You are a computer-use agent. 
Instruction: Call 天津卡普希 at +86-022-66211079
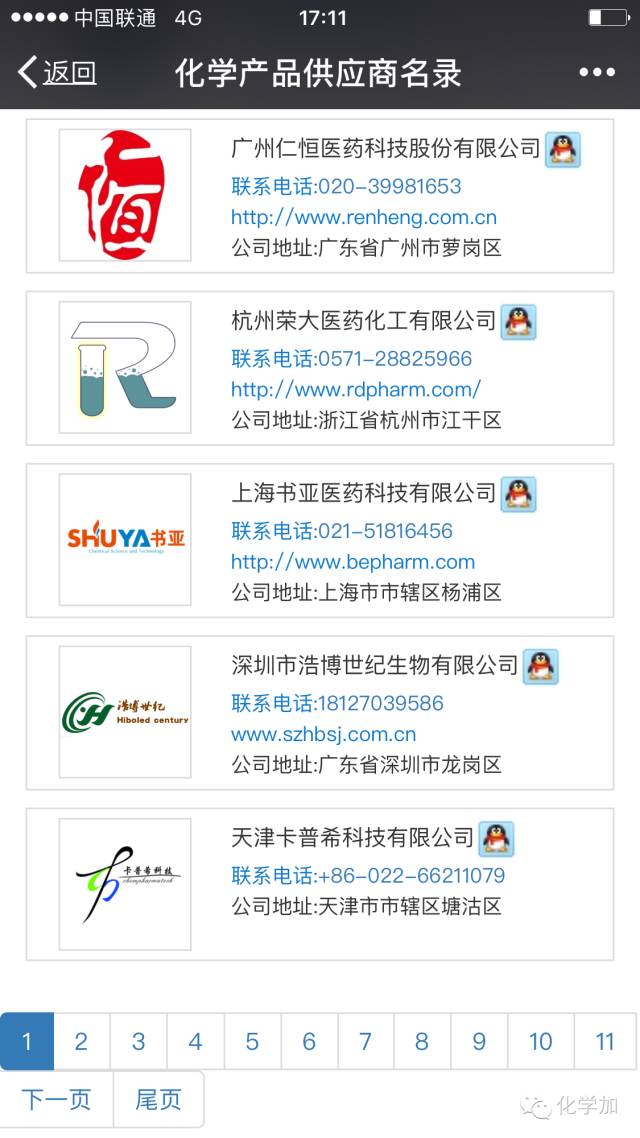tap(368, 876)
